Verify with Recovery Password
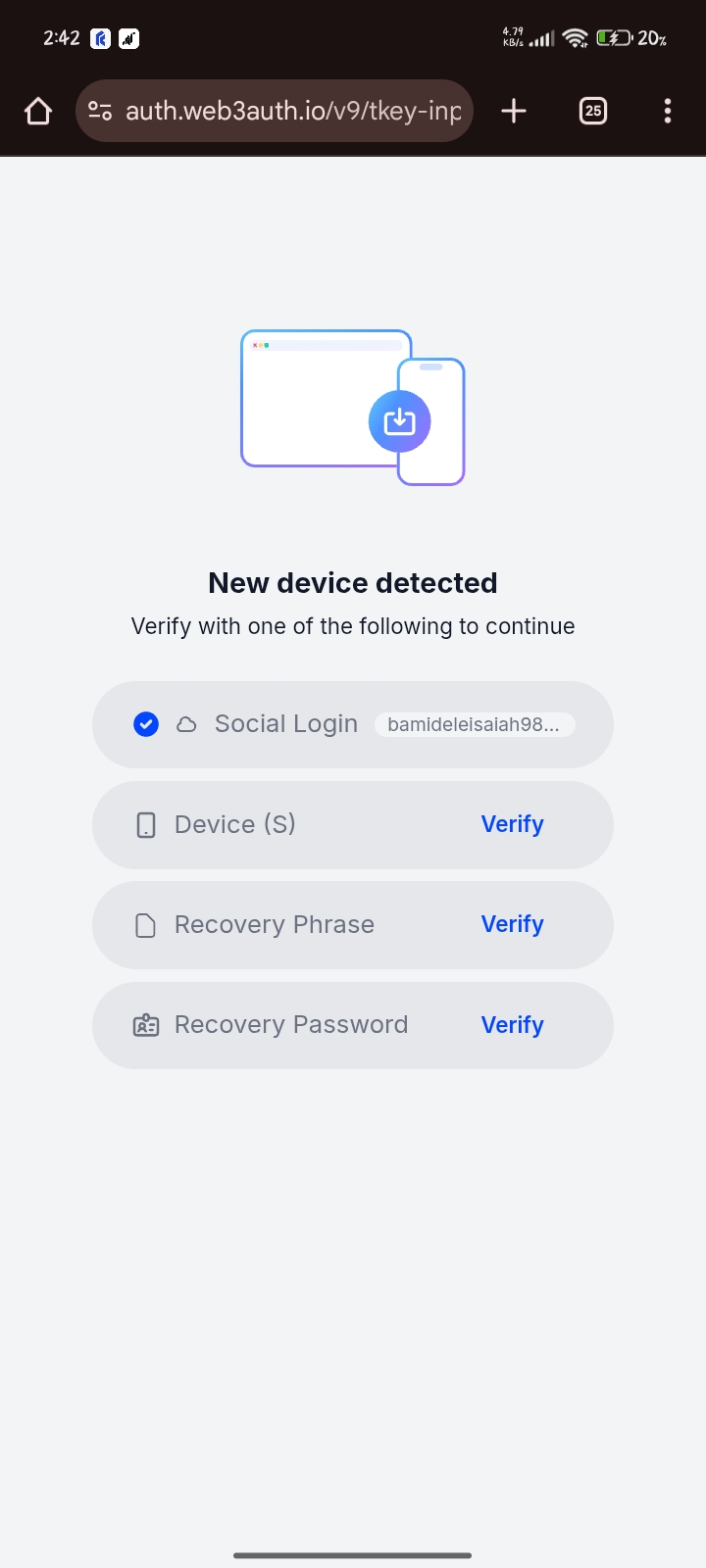Screen dimensions: 706x1568 pyautogui.click(x=512, y=1025)
